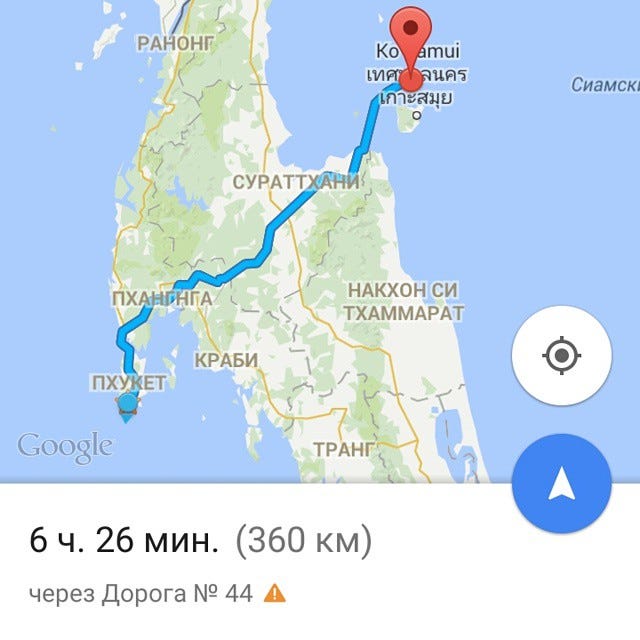Screen dimensions: 640x640
Task: Start navigation with the blue arrow button
Action: tap(561, 485)
